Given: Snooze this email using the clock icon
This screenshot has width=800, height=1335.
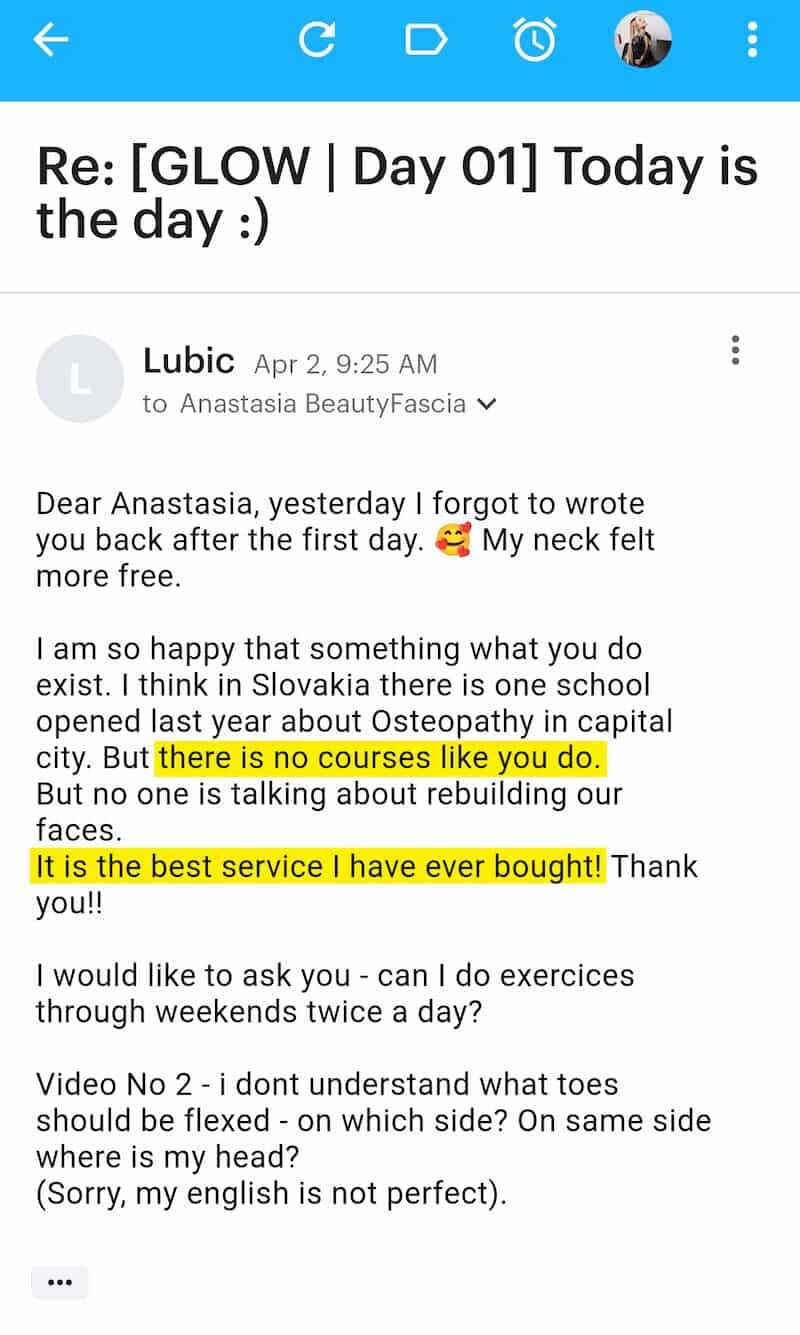Looking at the screenshot, I should point(534,40).
